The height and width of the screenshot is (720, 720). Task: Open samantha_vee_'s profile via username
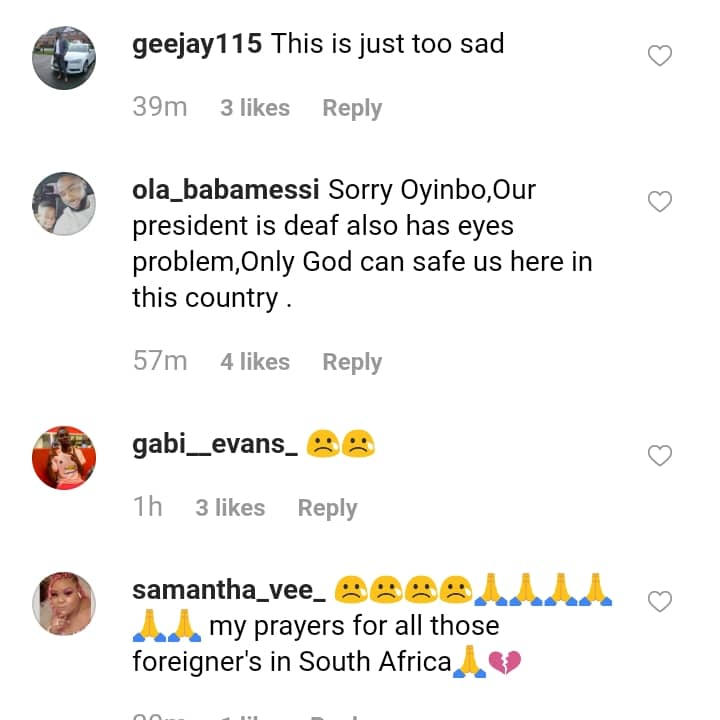pyautogui.click(x=229, y=590)
